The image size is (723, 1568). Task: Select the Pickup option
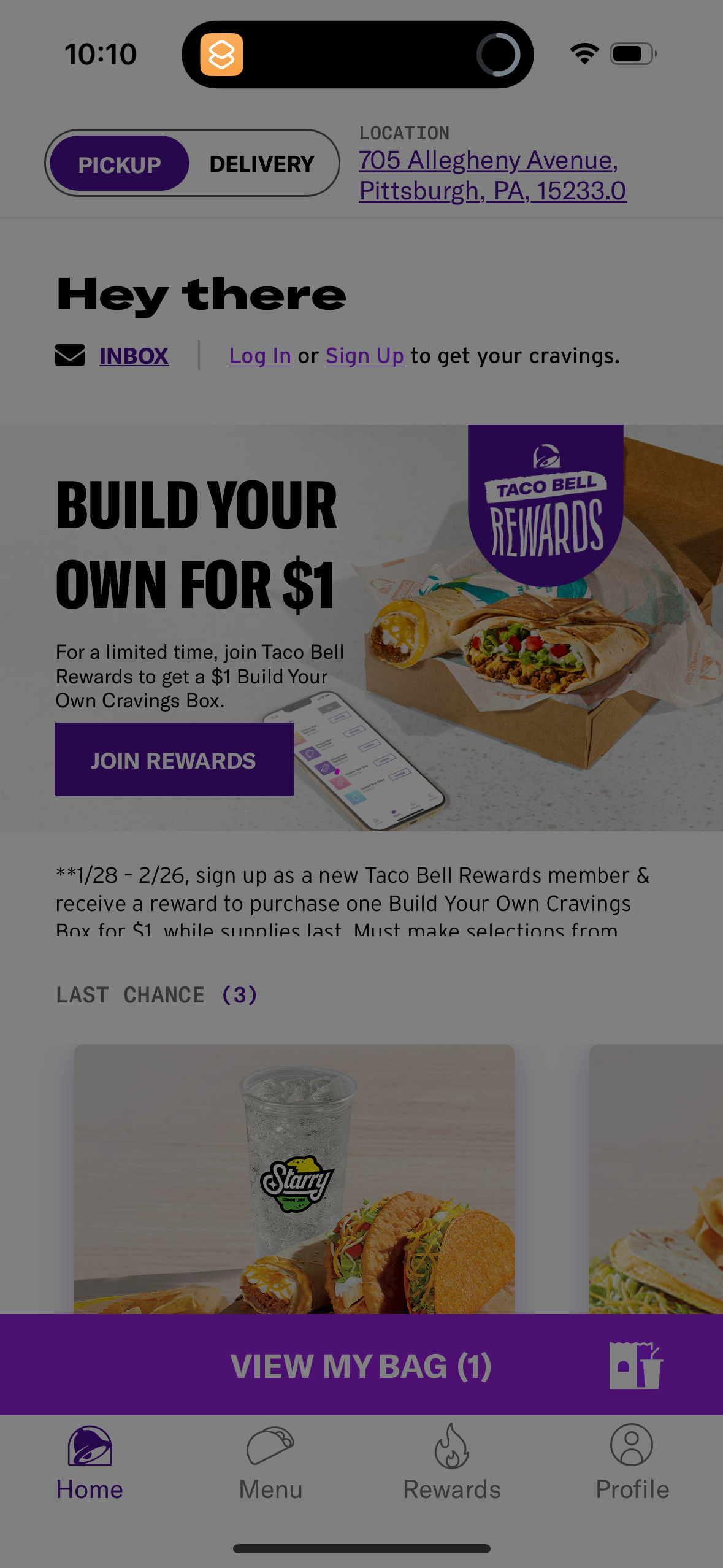120,163
